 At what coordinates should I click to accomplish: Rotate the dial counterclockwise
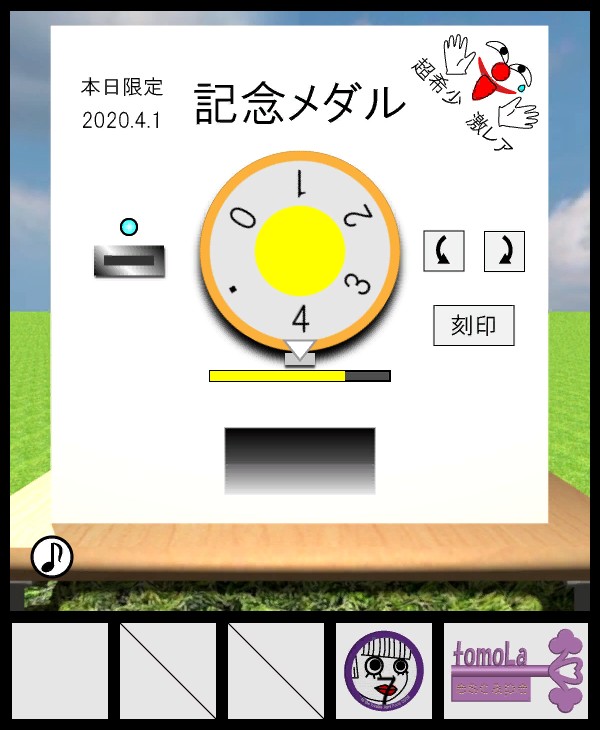(444, 251)
